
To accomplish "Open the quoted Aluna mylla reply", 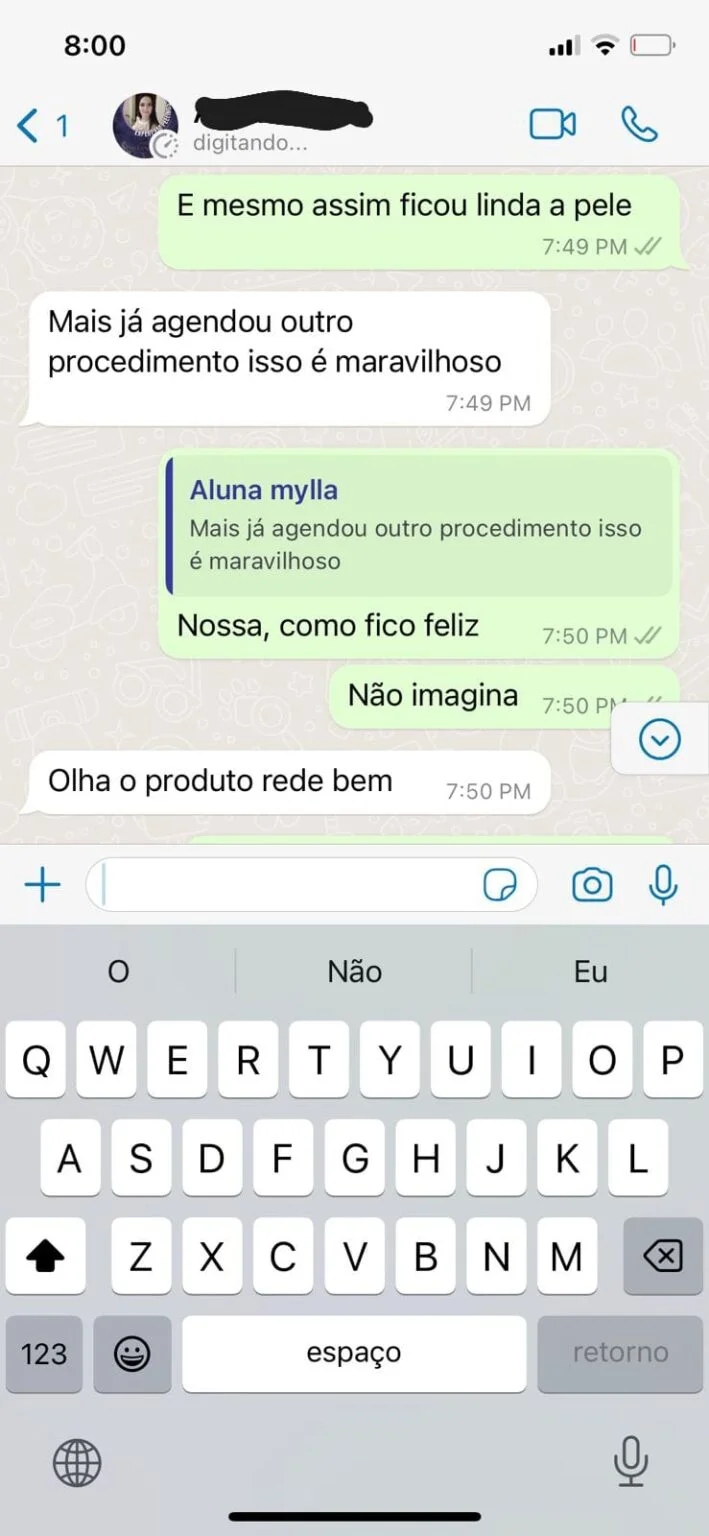I will click(420, 526).
